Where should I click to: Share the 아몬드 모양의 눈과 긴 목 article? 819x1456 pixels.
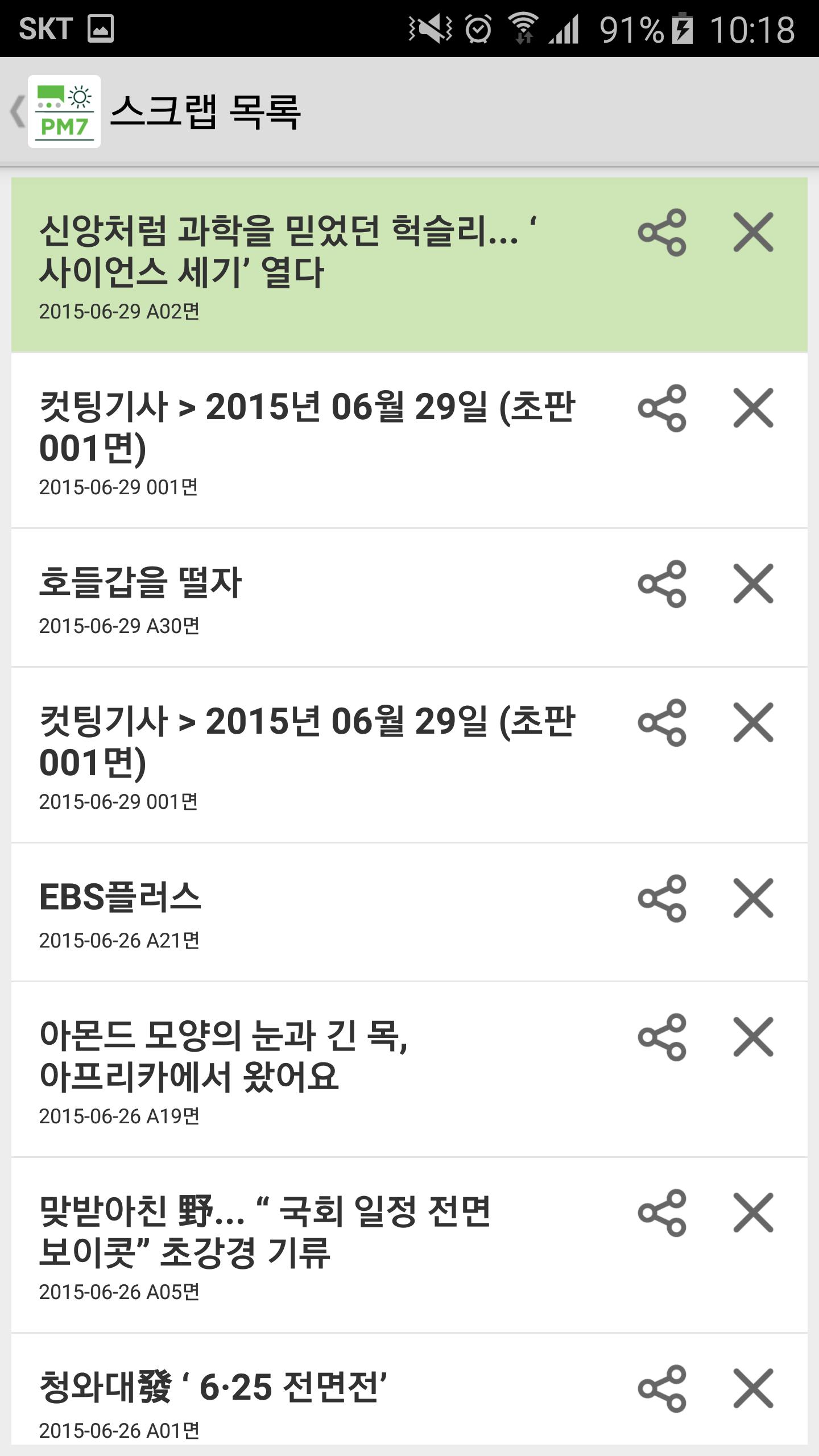click(x=662, y=1037)
